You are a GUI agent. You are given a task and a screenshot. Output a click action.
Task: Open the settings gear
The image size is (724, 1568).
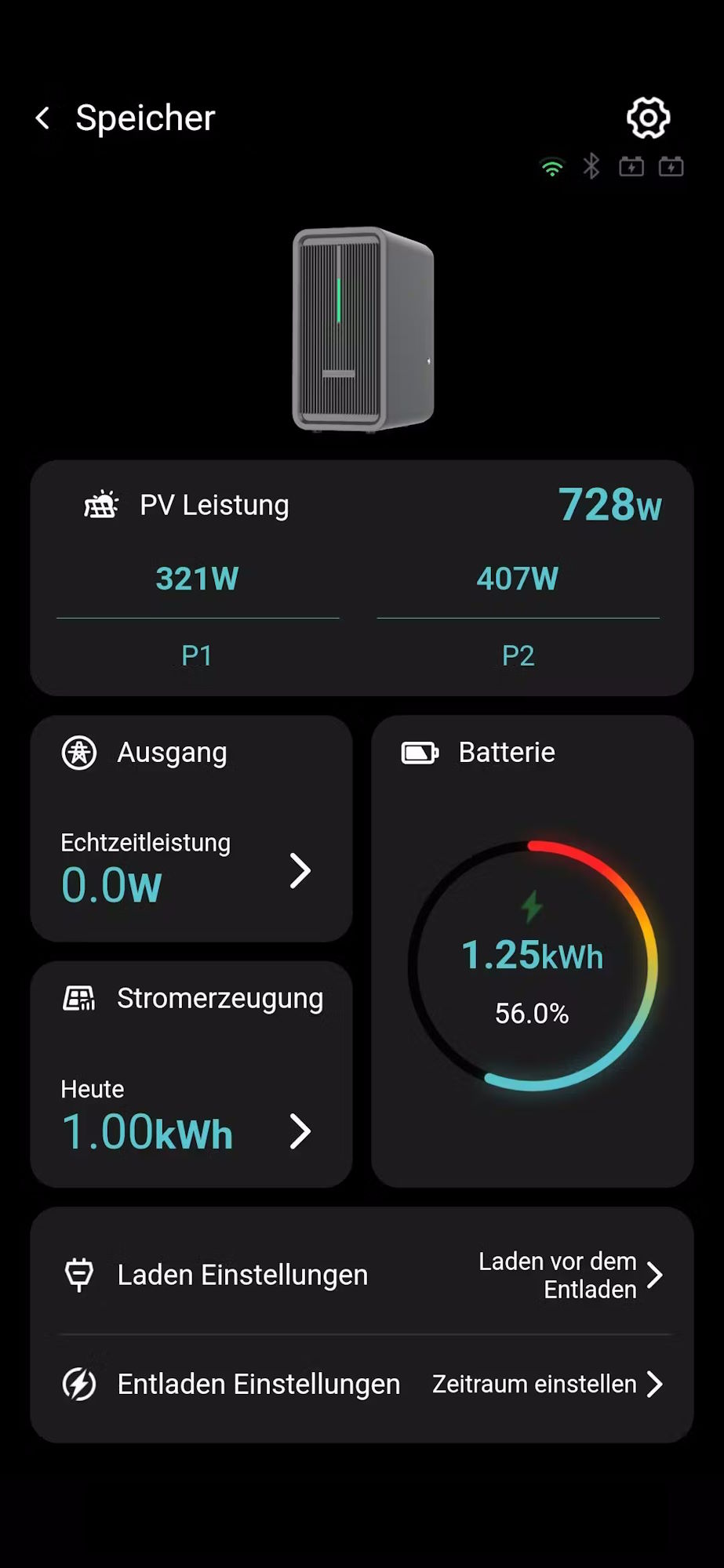click(x=648, y=118)
